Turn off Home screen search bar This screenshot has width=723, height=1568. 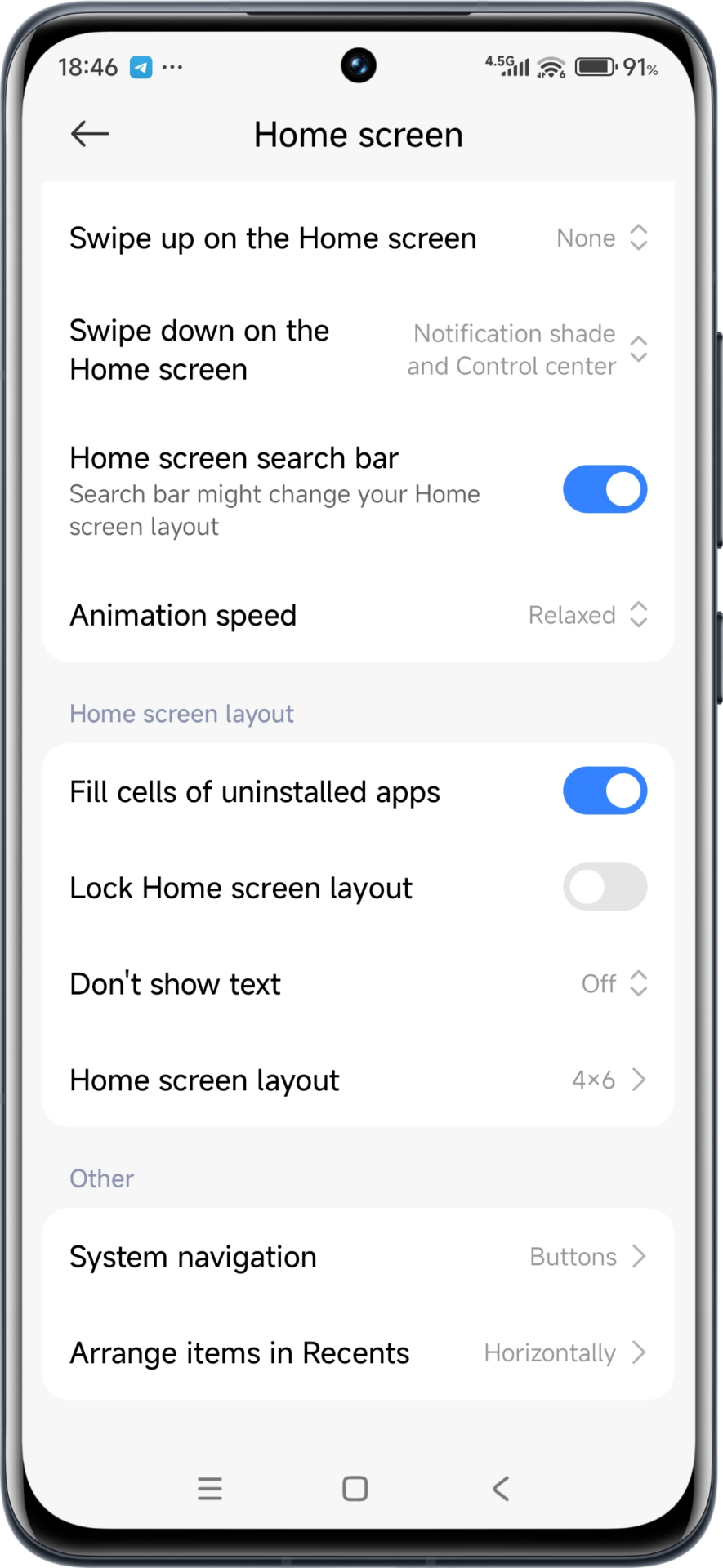605,490
